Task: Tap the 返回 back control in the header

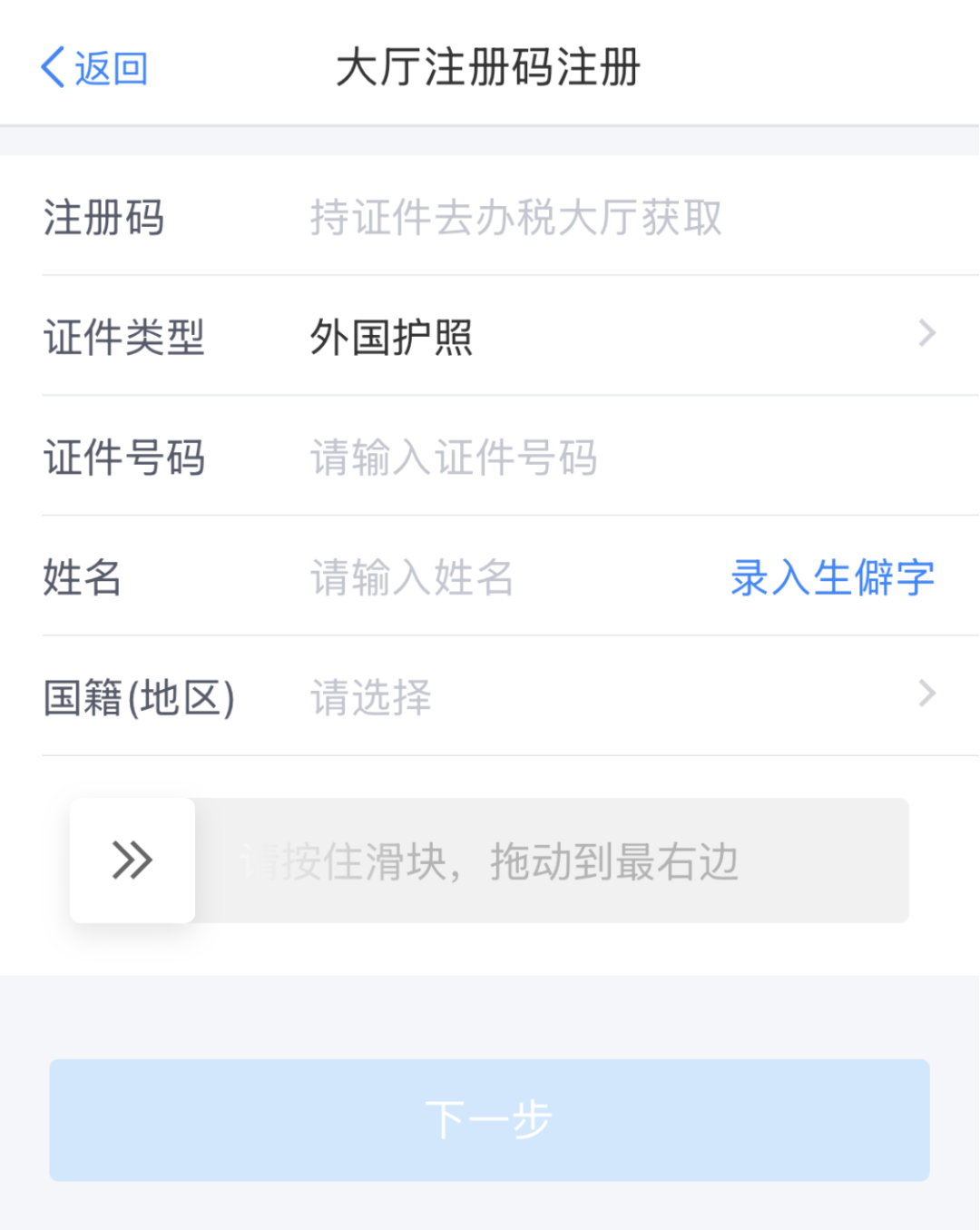Action: click(x=95, y=65)
